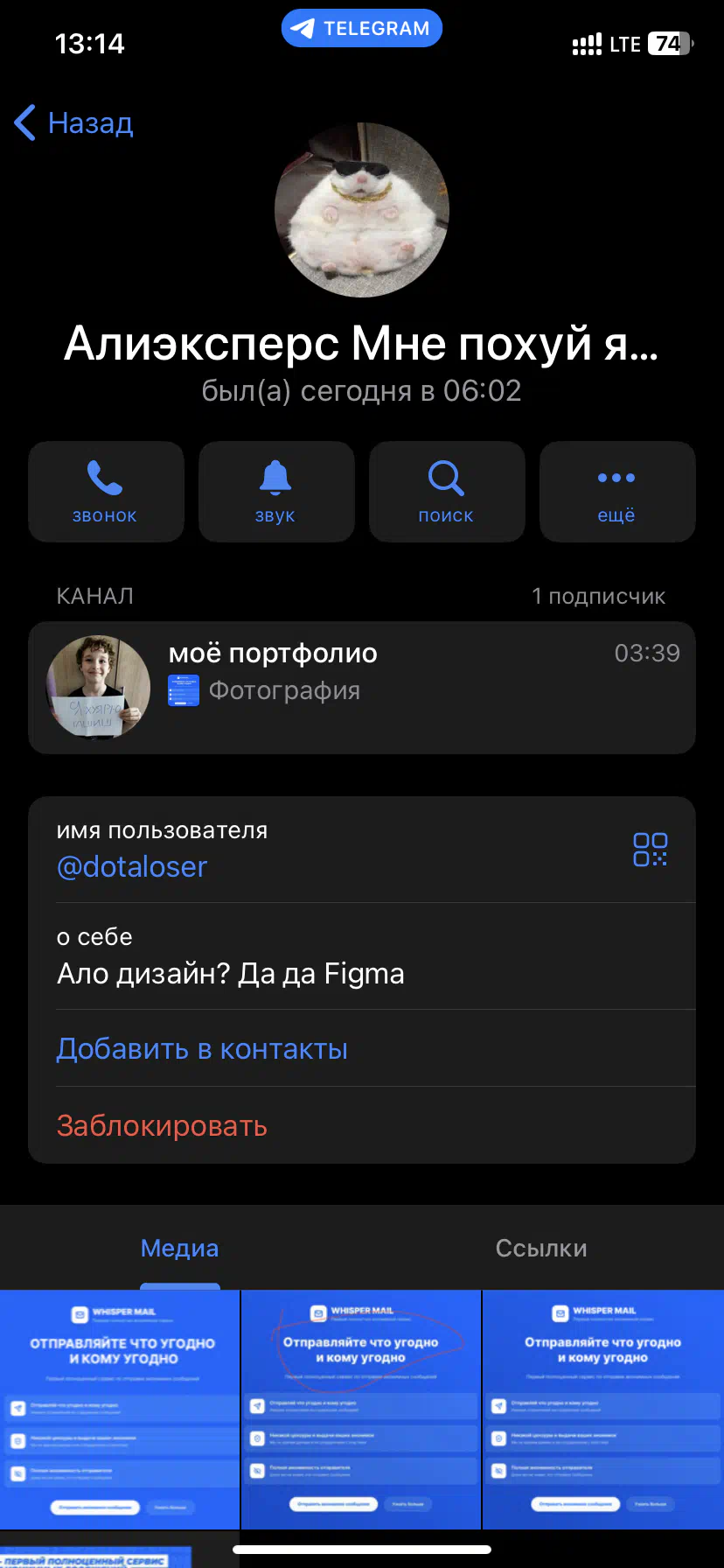Open the ещё more options menu
Screen dimensions: 724x1568
point(617,492)
